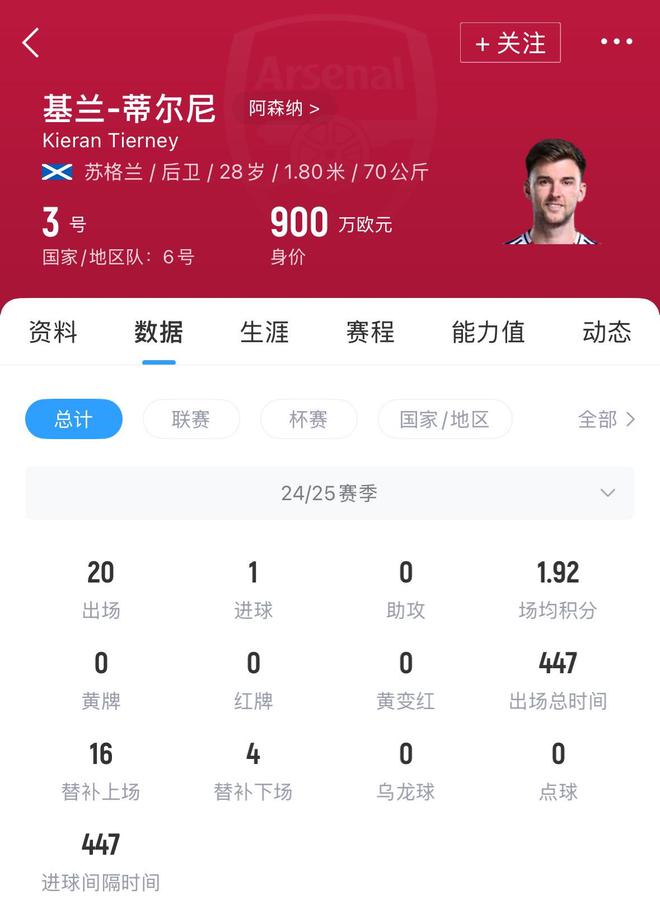Switch to the 资料 tab
The height and width of the screenshot is (904, 660).
(x=53, y=332)
